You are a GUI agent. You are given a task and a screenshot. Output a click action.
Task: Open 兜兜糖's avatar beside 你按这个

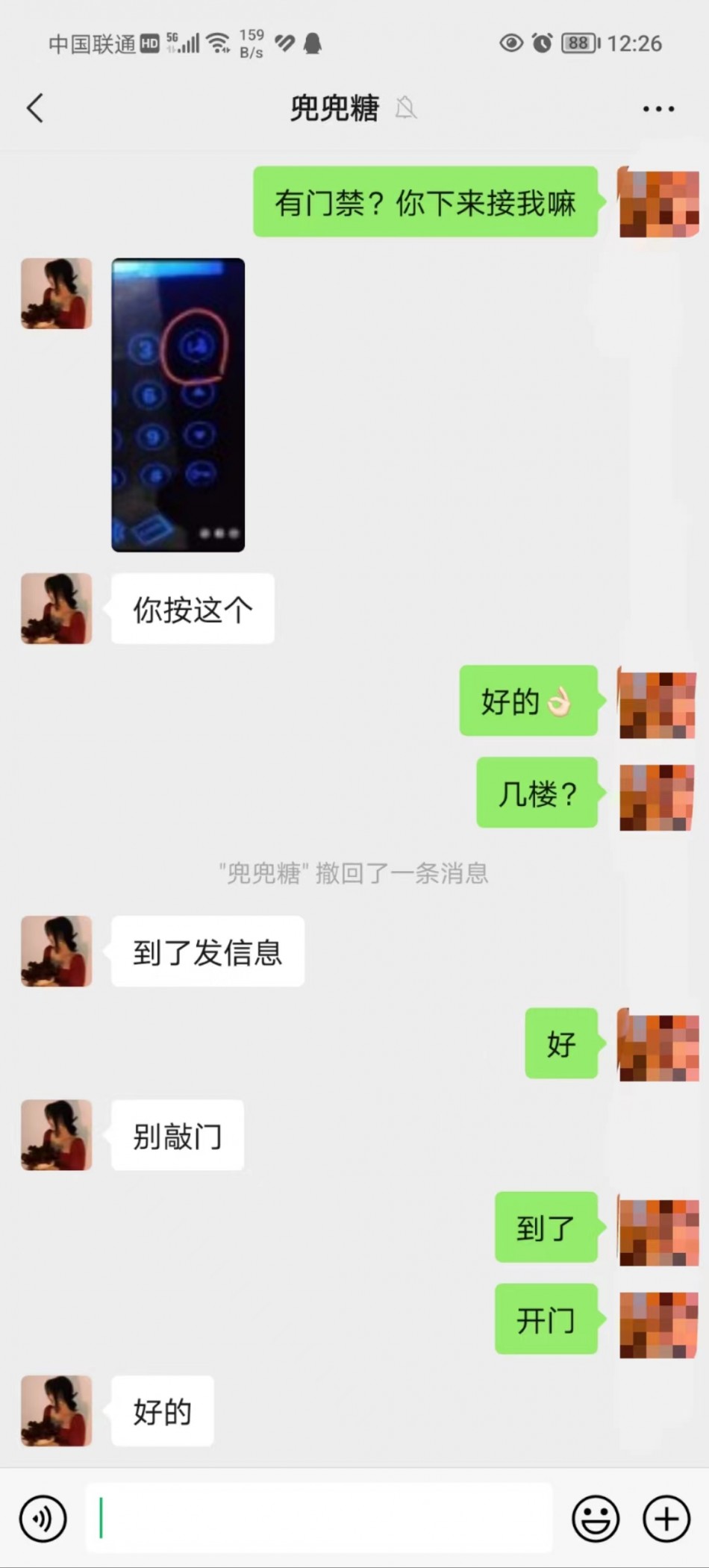point(57,608)
